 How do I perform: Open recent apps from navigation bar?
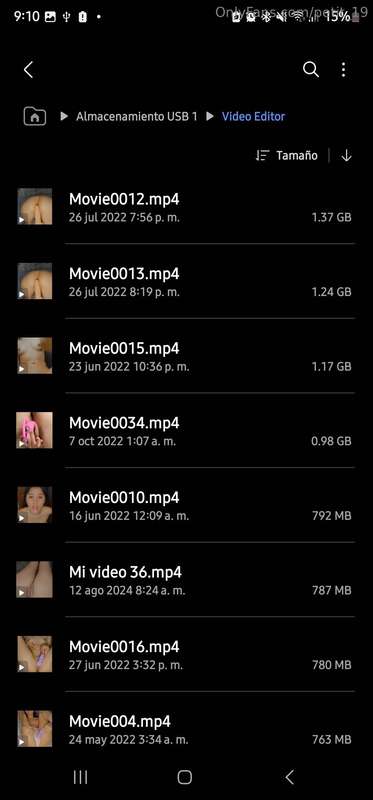click(80, 777)
